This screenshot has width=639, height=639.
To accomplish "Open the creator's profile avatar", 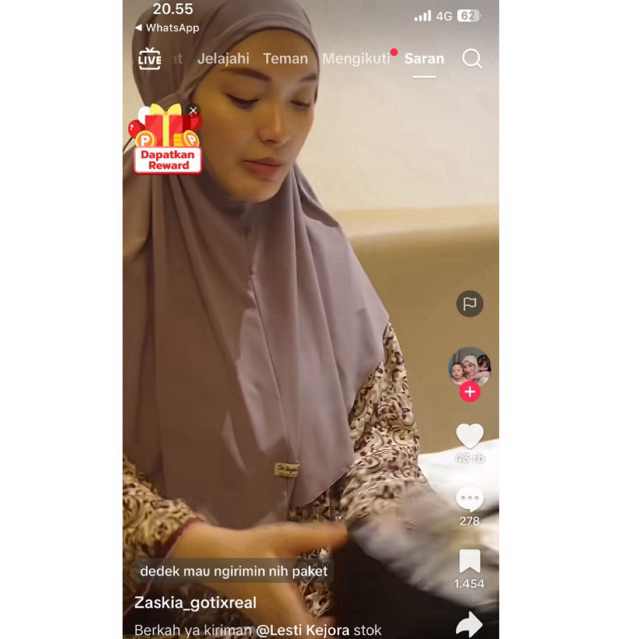I will (x=469, y=365).
